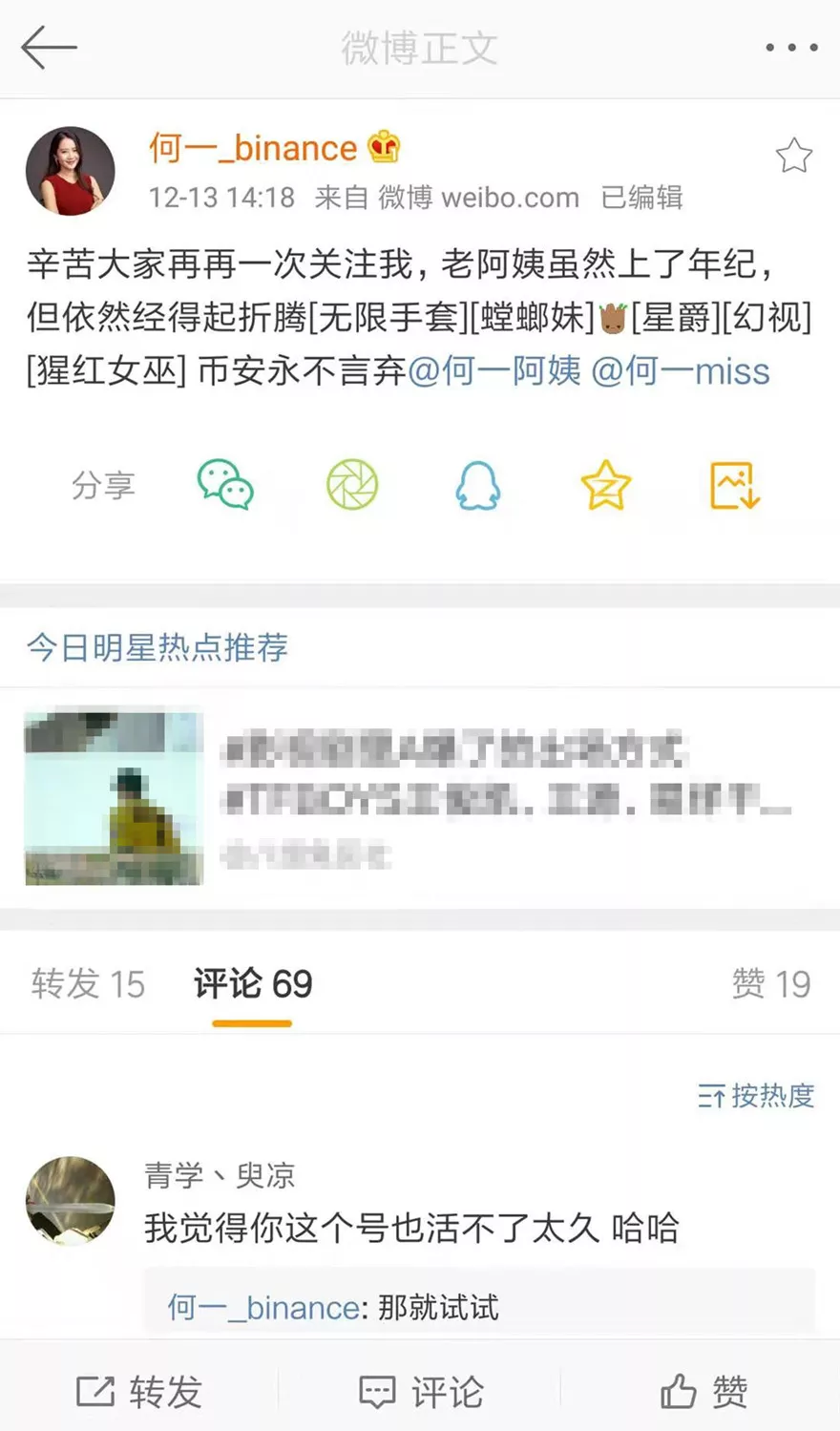Favorite the post with star icon

(793, 156)
